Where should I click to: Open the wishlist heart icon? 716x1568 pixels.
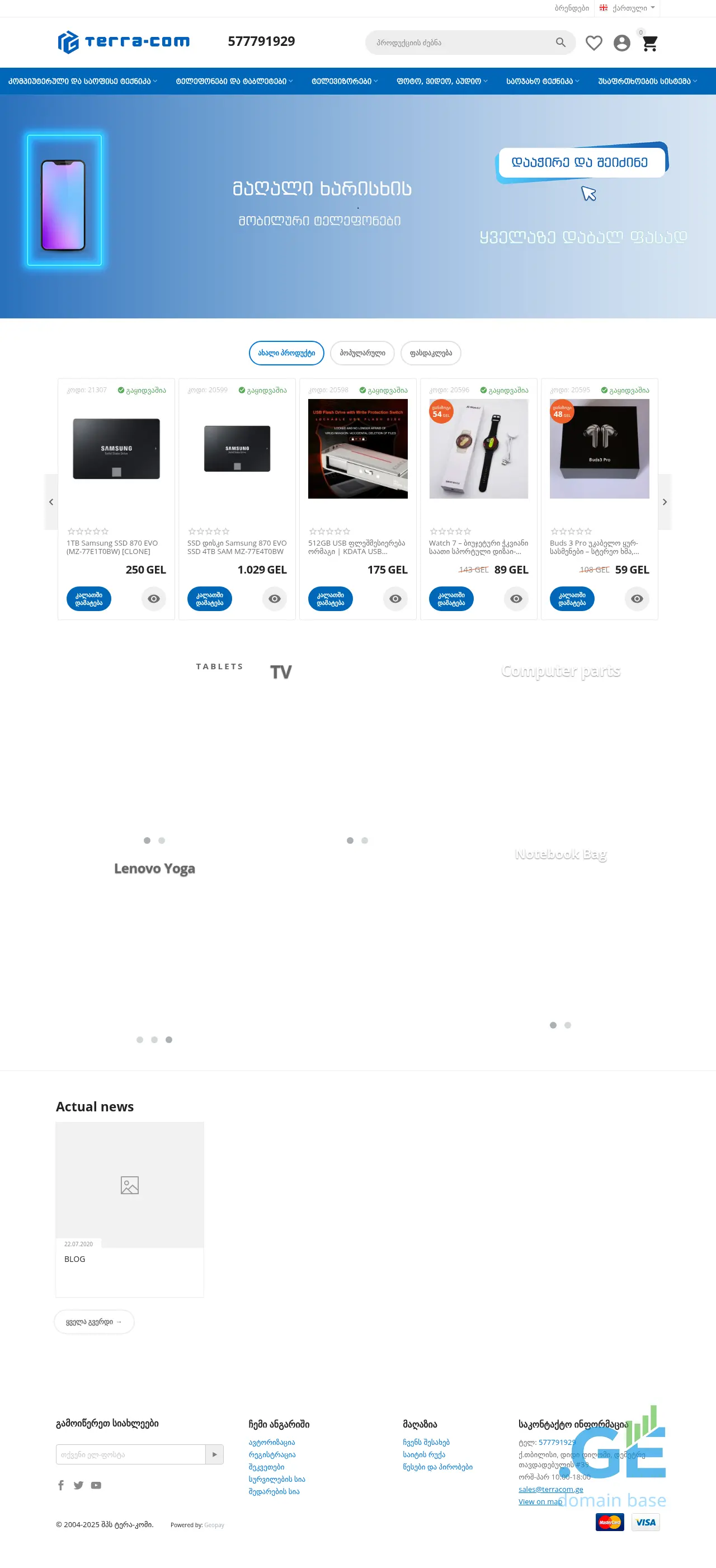(593, 43)
